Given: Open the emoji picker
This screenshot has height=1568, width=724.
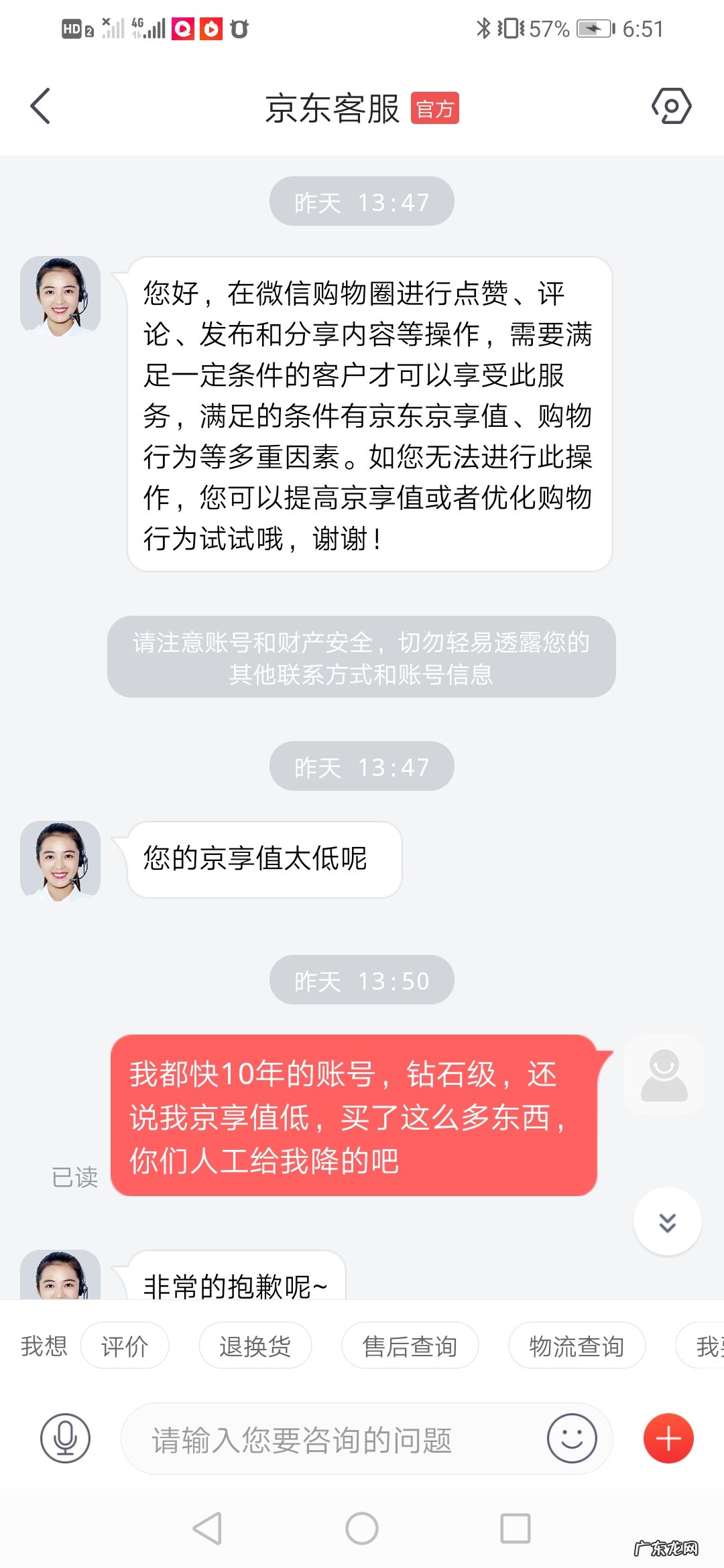Looking at the screenshot, I should 572,1438.
